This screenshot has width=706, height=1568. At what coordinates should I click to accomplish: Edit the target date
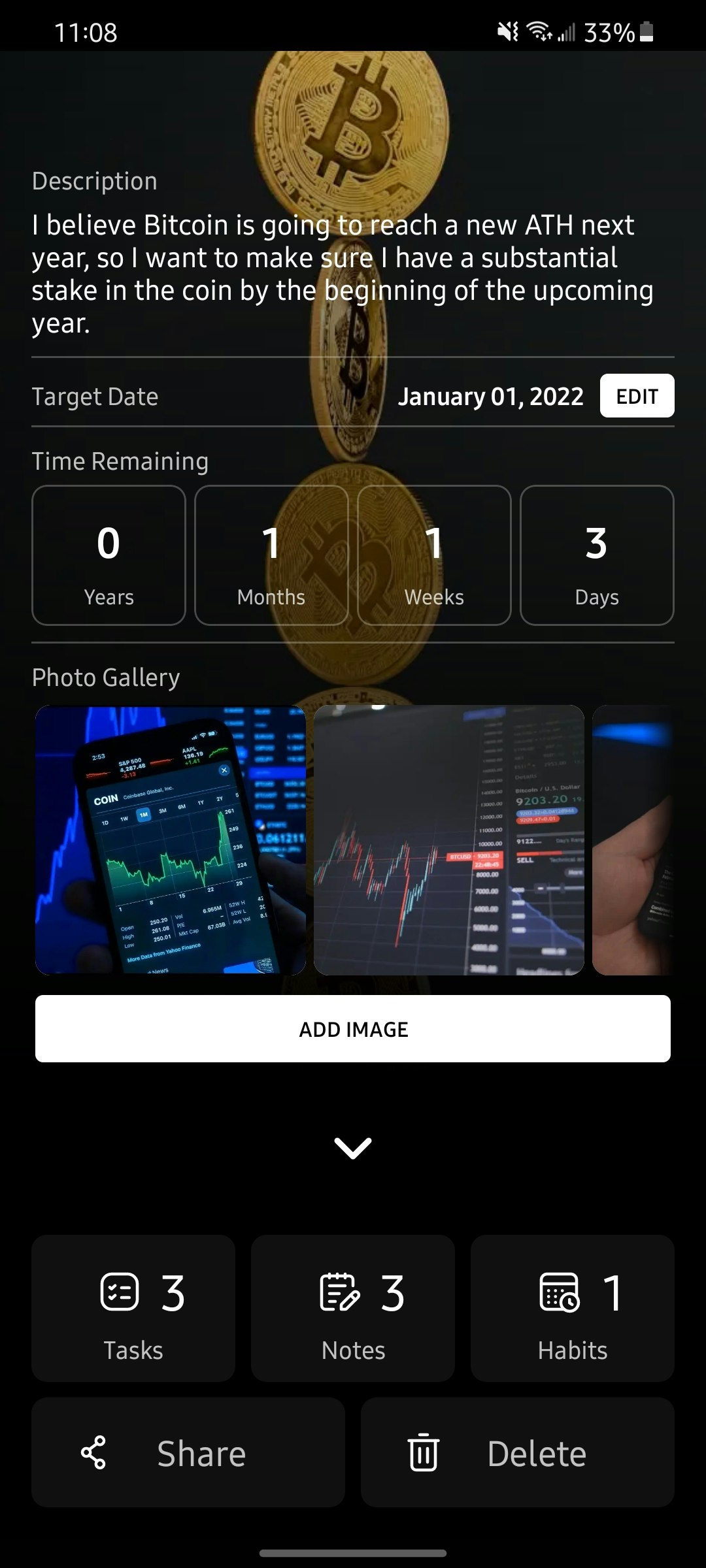[637, 396]
